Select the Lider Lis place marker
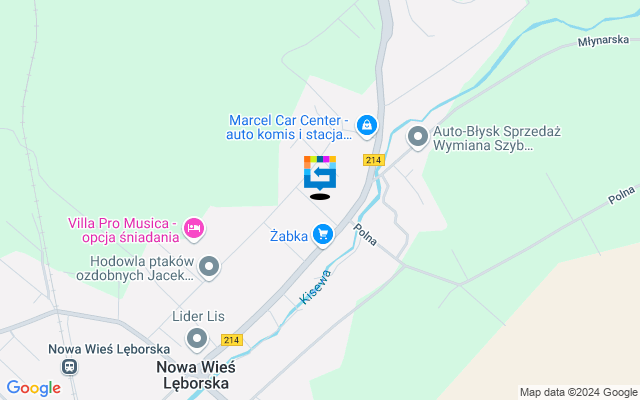Image resolution: width=640 pixels, height=400 pixels. [x=197, y=339]
